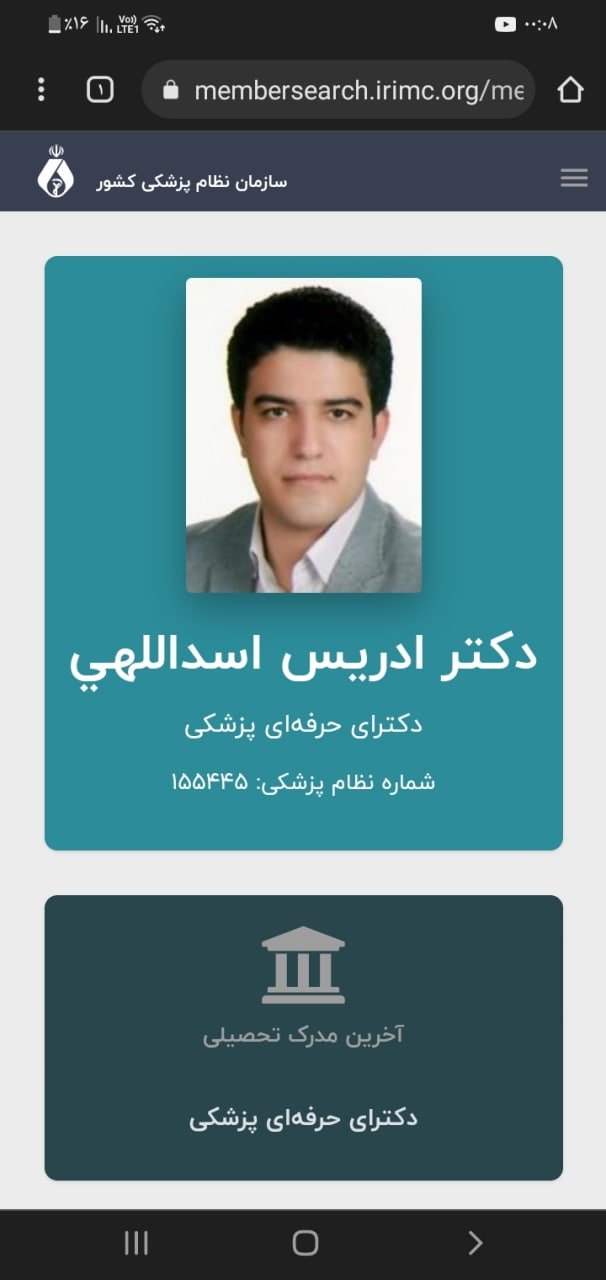Open the browser tab switcher
The height and width of the screenshot is (1280, 606).
click(x=100, y=90)
